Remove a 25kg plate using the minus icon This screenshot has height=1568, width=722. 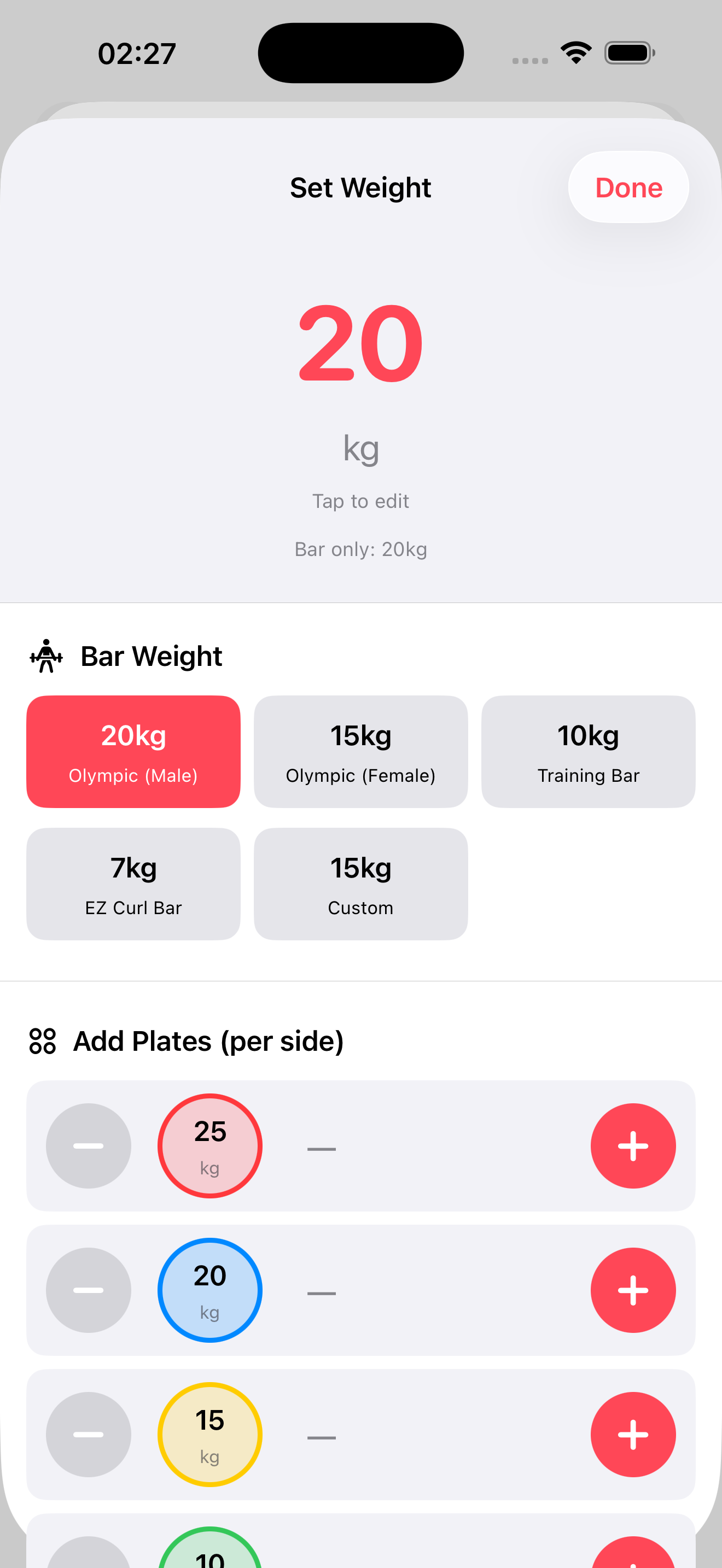point(88,1146)
